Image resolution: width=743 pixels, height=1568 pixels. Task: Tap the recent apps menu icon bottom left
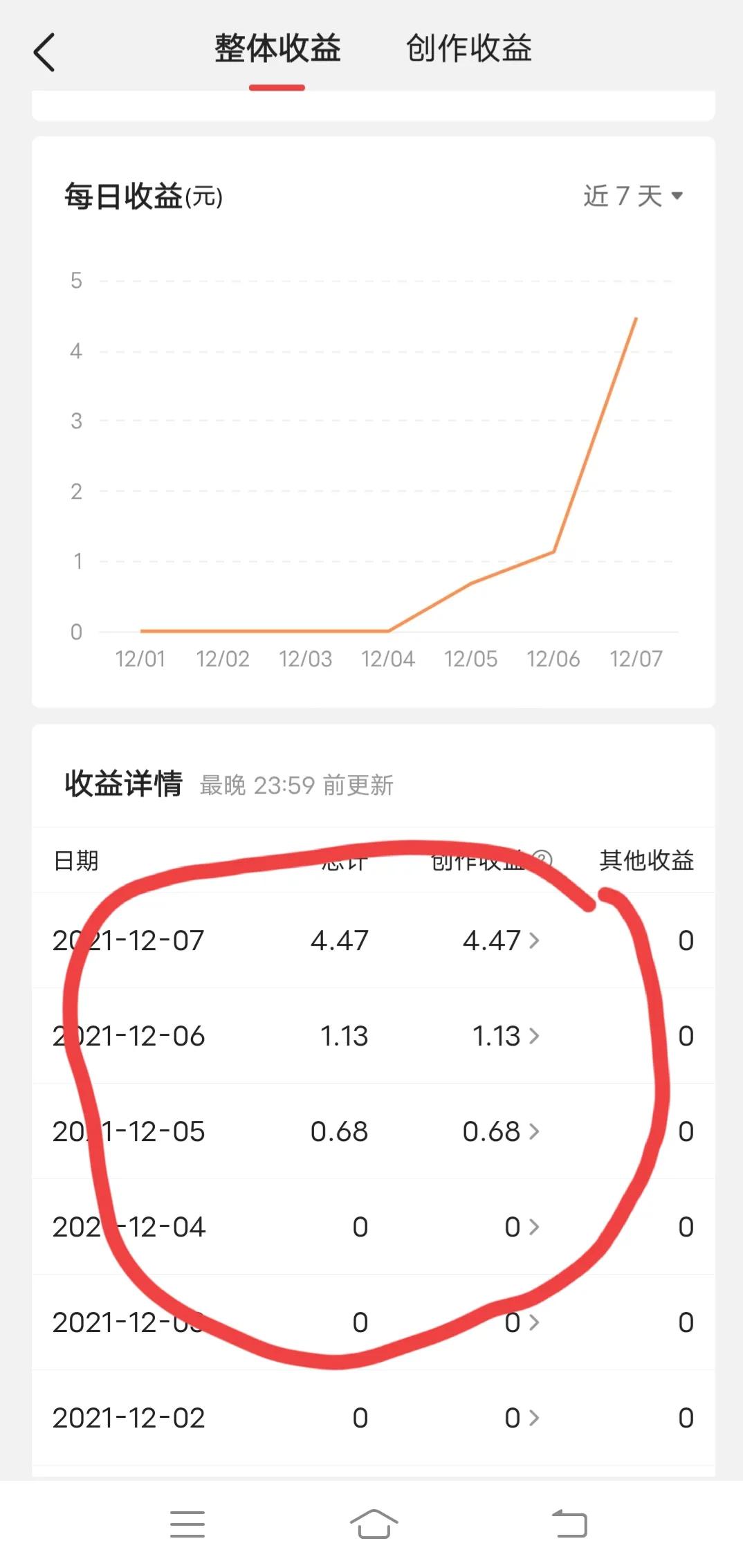click(187, 1524)
